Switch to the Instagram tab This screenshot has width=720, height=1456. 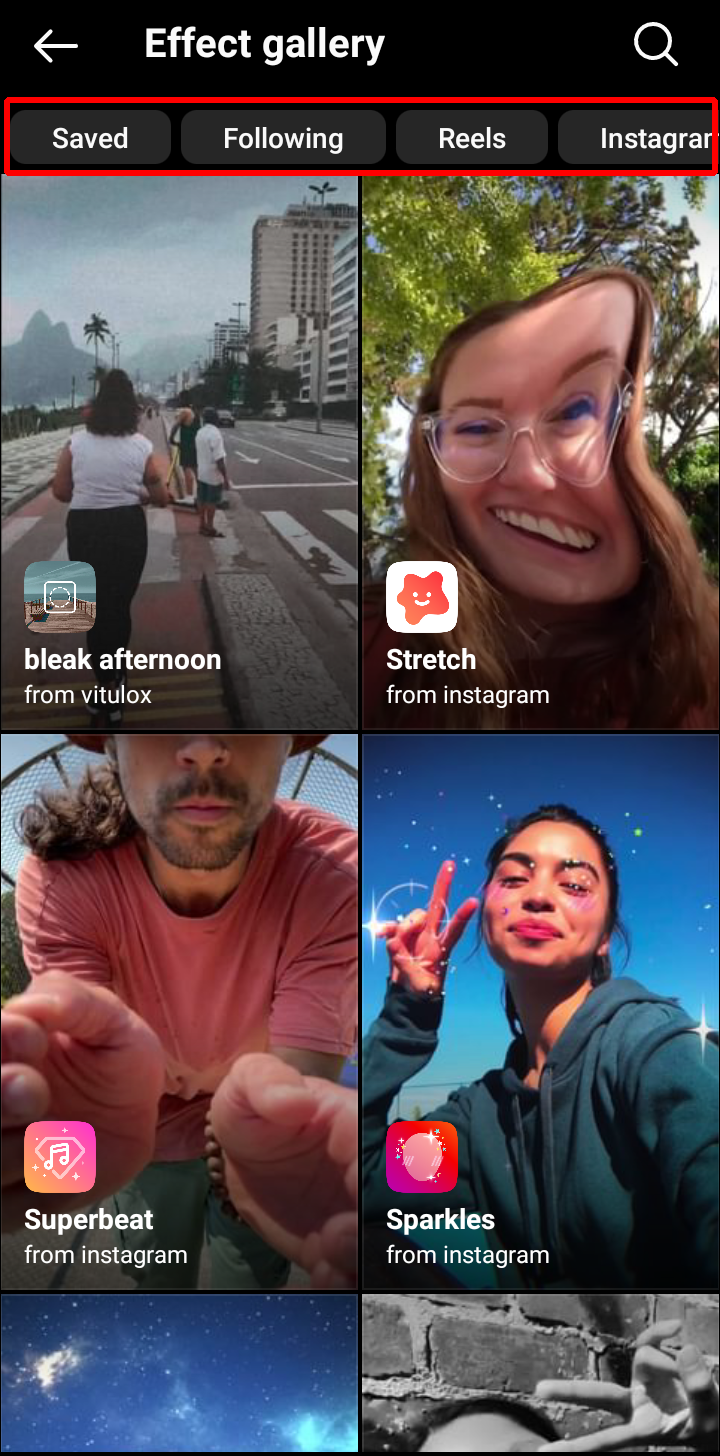(x=640, y=138)
